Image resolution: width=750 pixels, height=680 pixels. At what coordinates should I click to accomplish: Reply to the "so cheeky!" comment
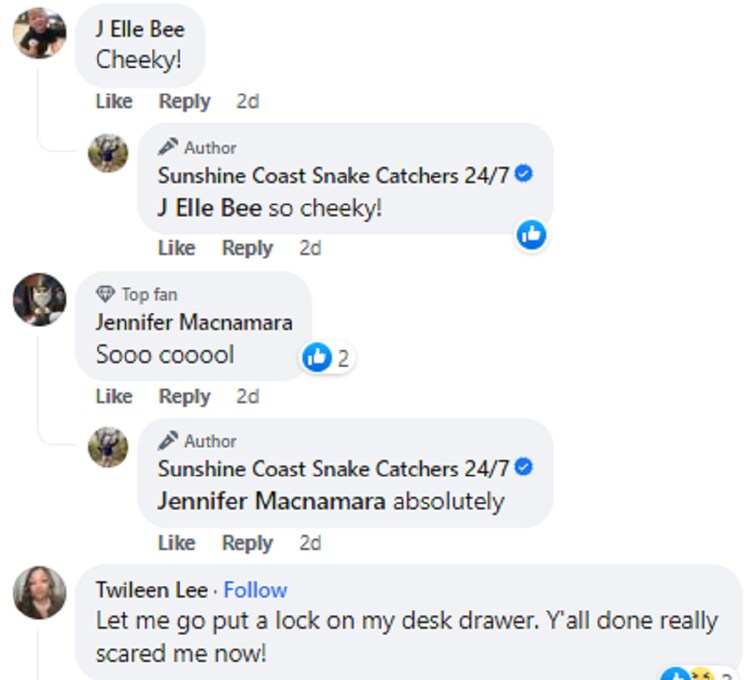(247, 248)
